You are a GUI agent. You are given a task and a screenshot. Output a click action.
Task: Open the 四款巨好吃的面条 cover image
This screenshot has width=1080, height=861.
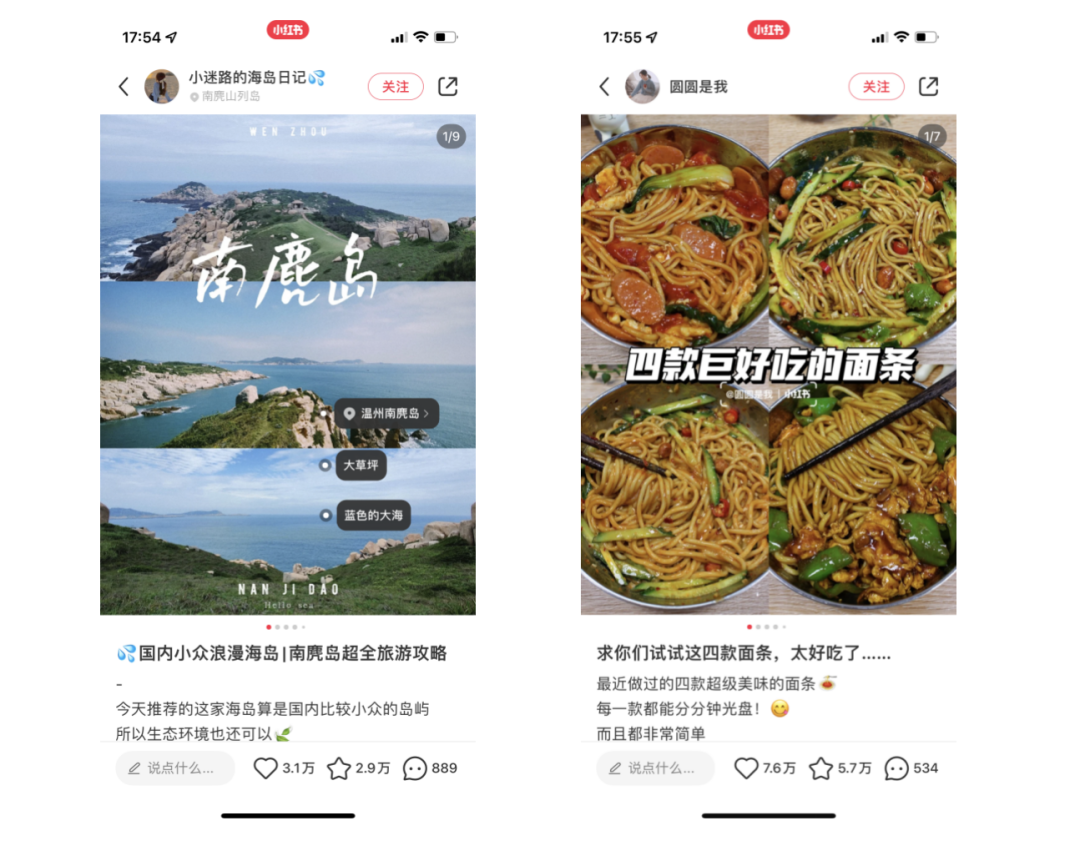tap(768, 365)
